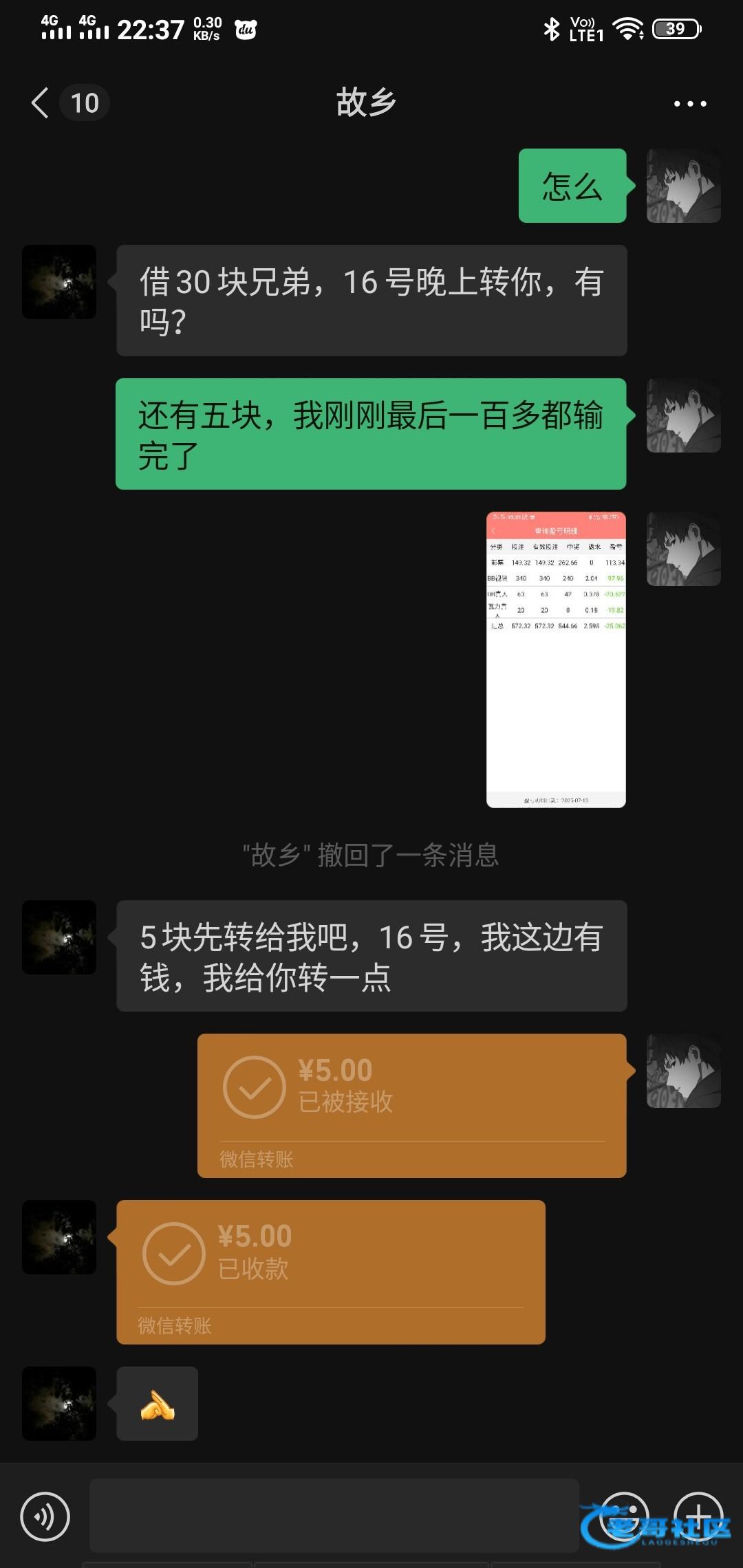Open the received ¥5.00 transfer marked 已收款

[330, 1271]
